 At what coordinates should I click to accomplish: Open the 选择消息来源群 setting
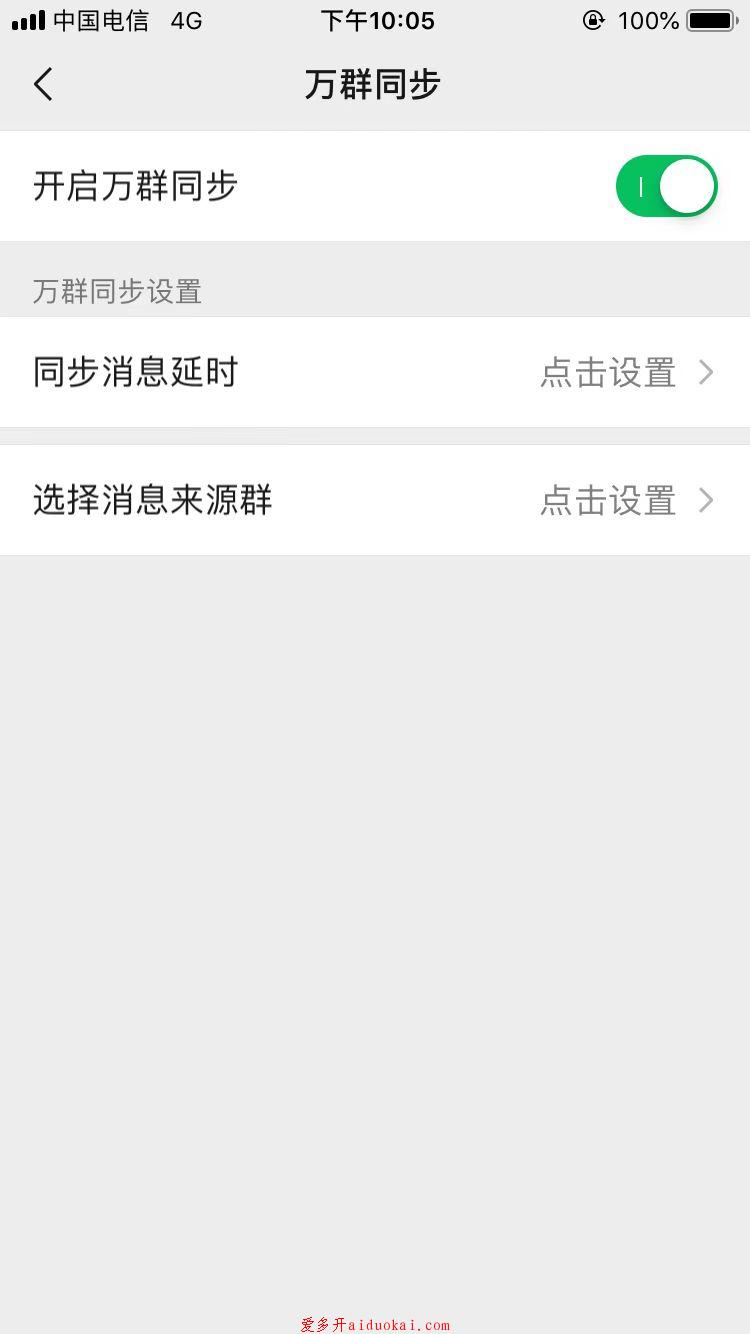[x=375, y=500]
